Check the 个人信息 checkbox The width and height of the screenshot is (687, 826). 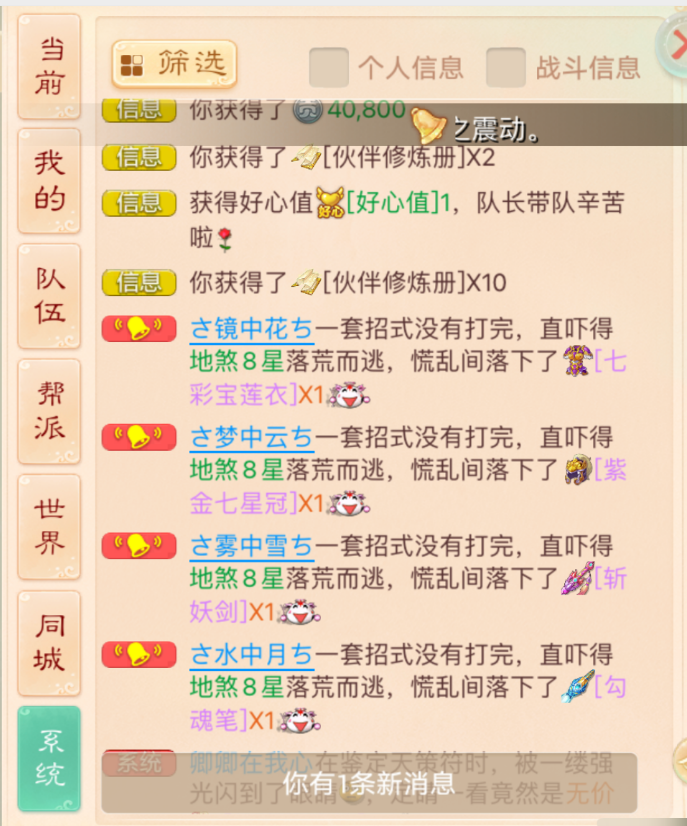(x=329, y=67)
